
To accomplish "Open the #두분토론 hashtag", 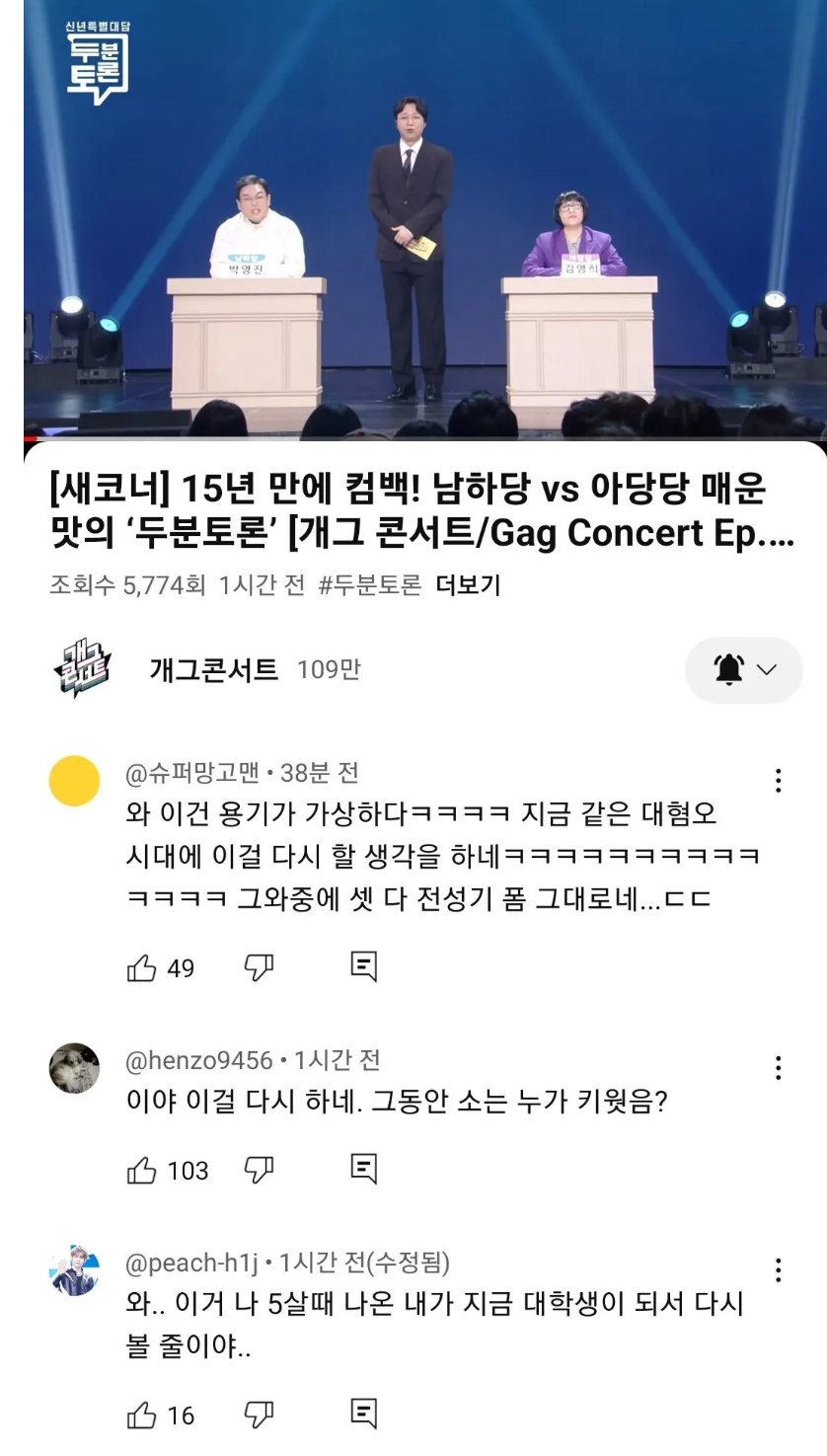I will pyautogui.click(x=347, y=584).
